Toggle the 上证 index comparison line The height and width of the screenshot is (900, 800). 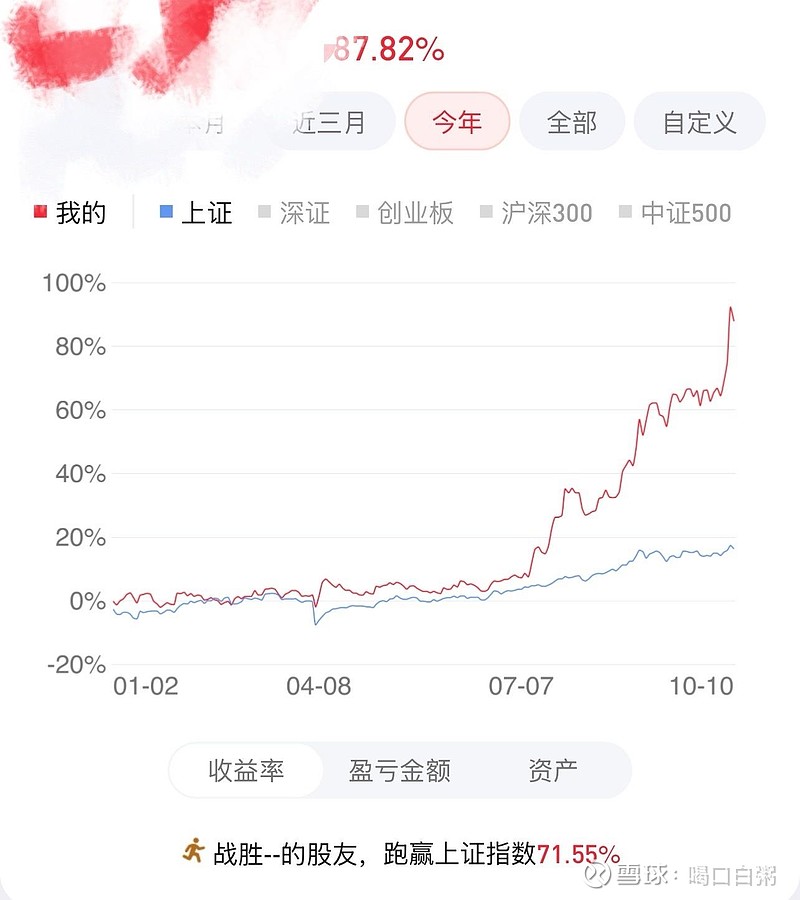coord(196,212)
